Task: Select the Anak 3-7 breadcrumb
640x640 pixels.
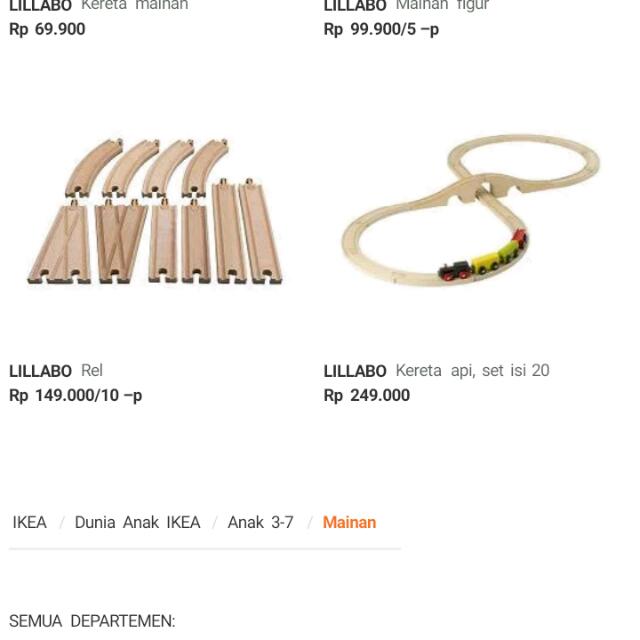Action: click(260, 522)
